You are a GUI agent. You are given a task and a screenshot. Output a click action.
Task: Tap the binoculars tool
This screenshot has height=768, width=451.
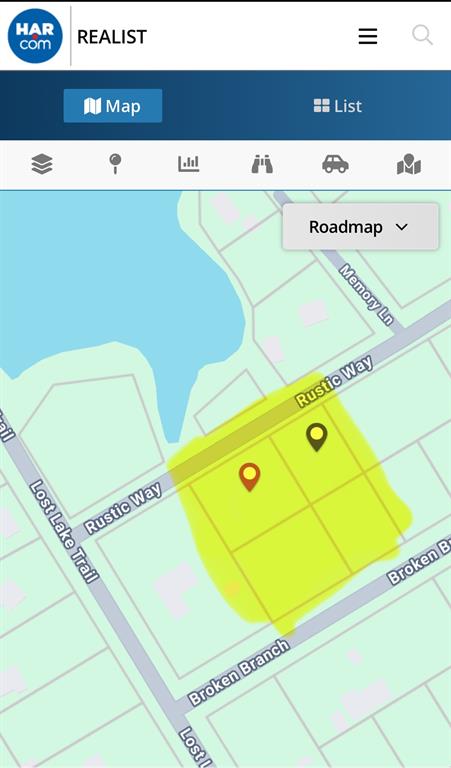[262, 164]
